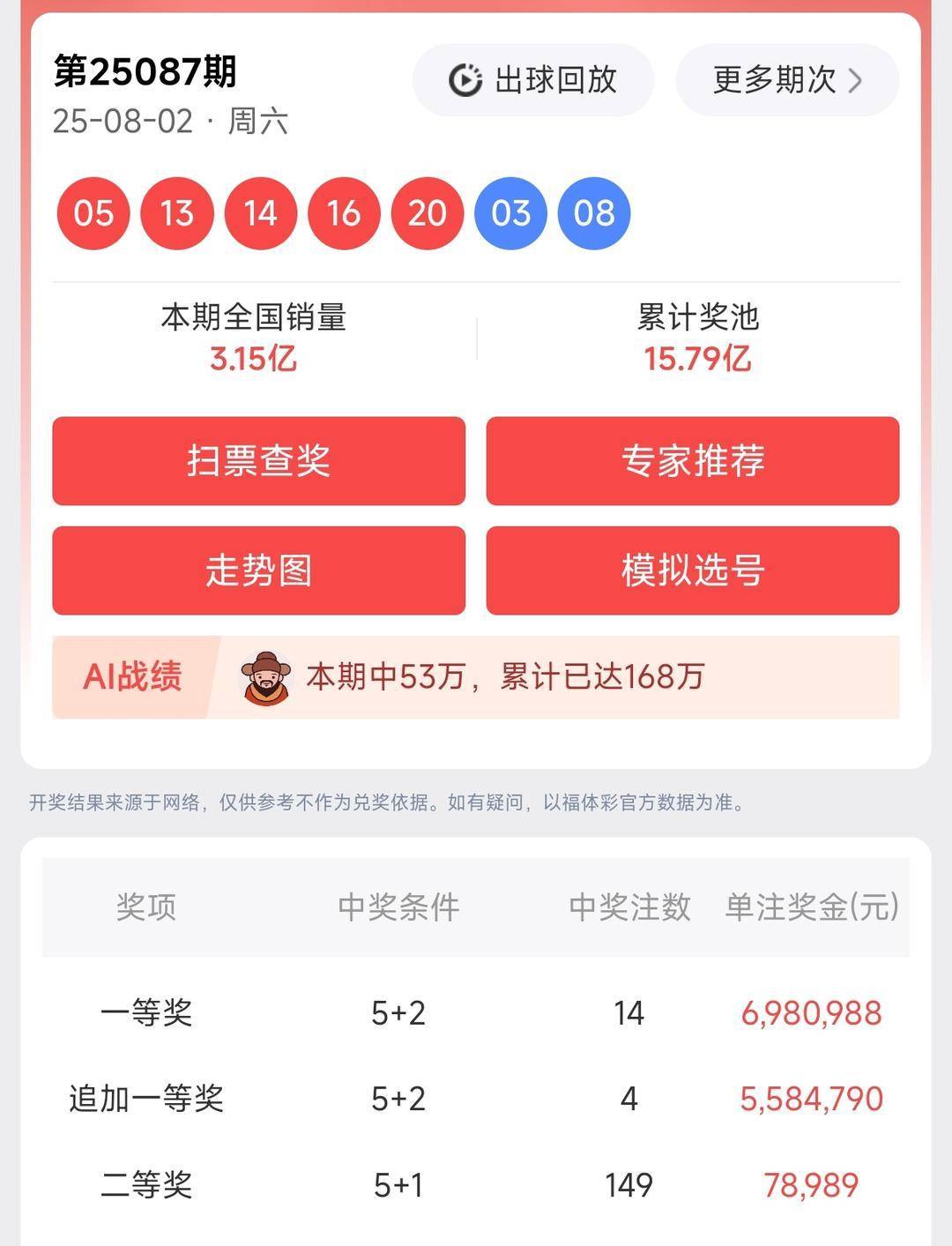Expand 更多期次 to view other draws

[785, 80]
